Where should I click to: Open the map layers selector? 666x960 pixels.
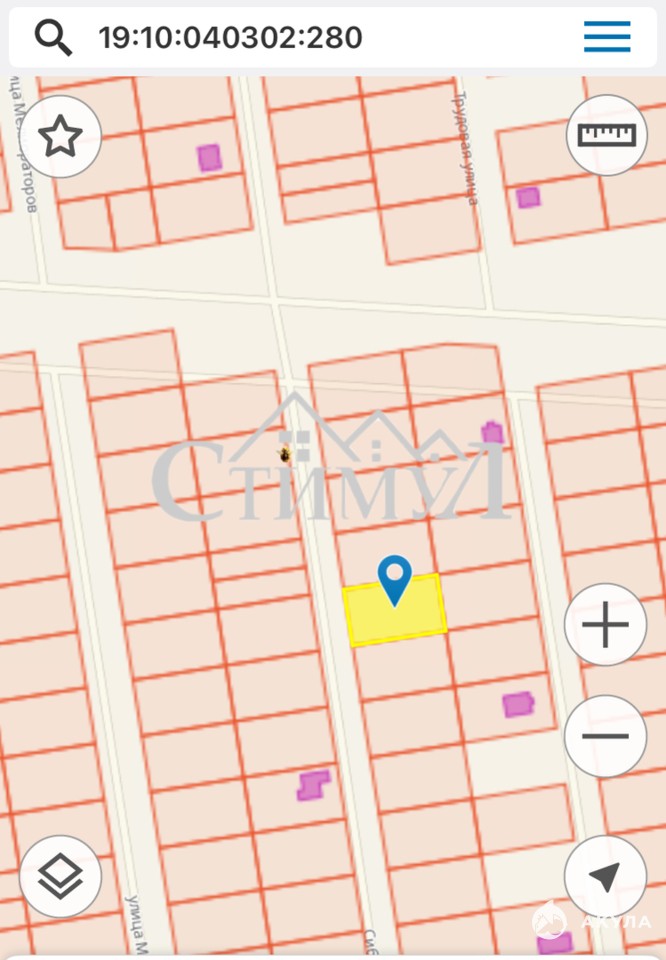tap(60, 877)
